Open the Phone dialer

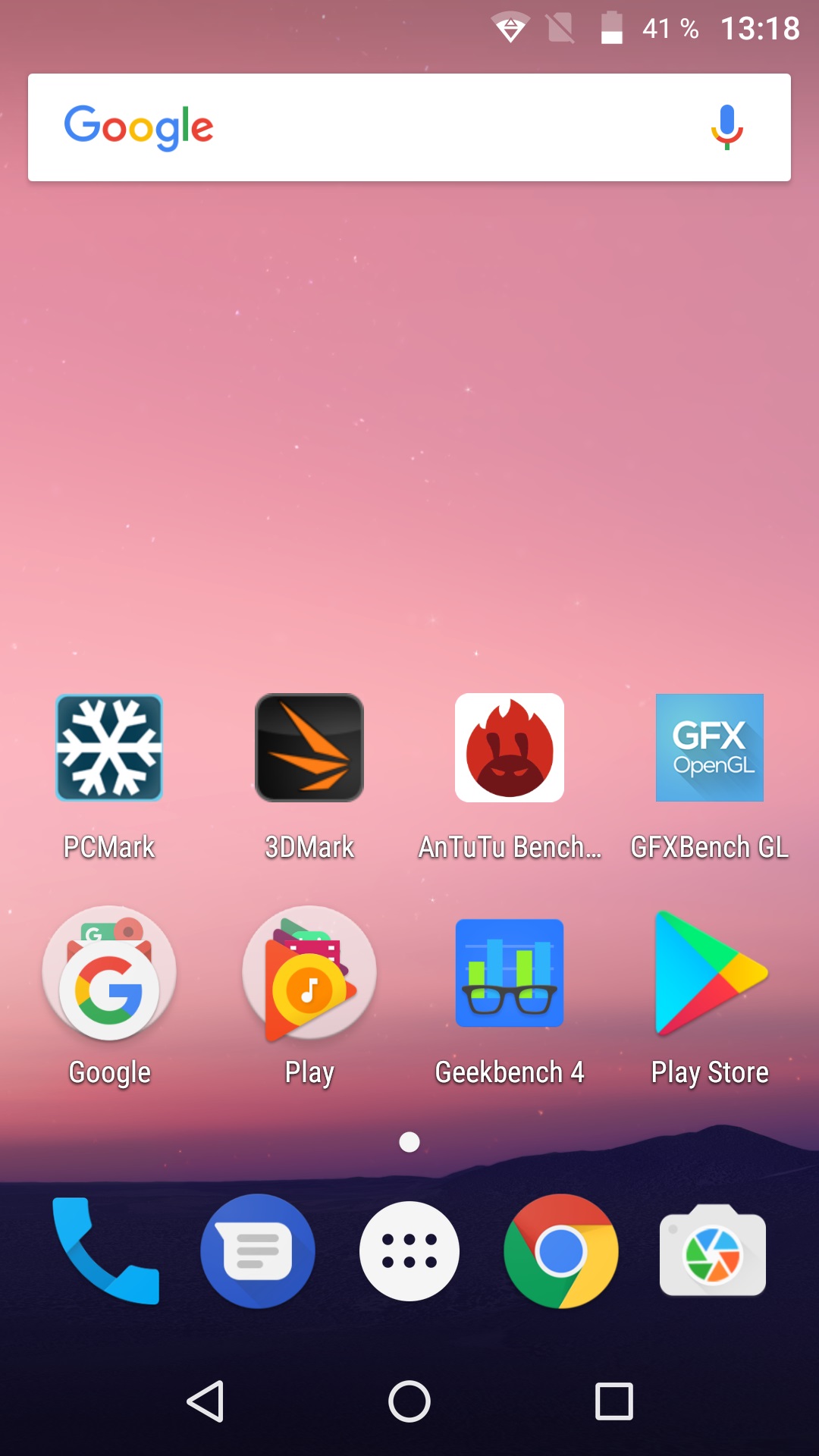[106, 1251]
